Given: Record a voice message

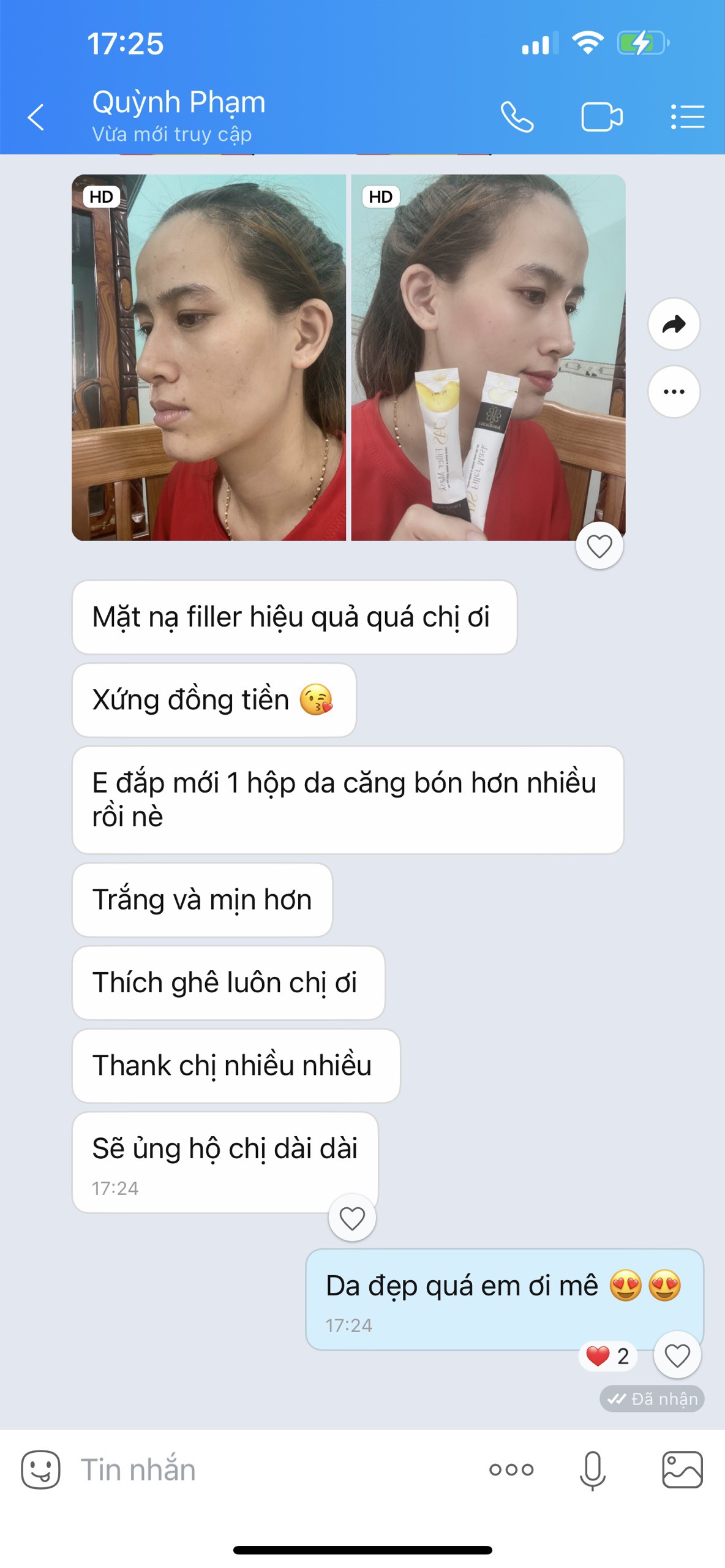Looking at the screenshot, I should [592, 1469].
